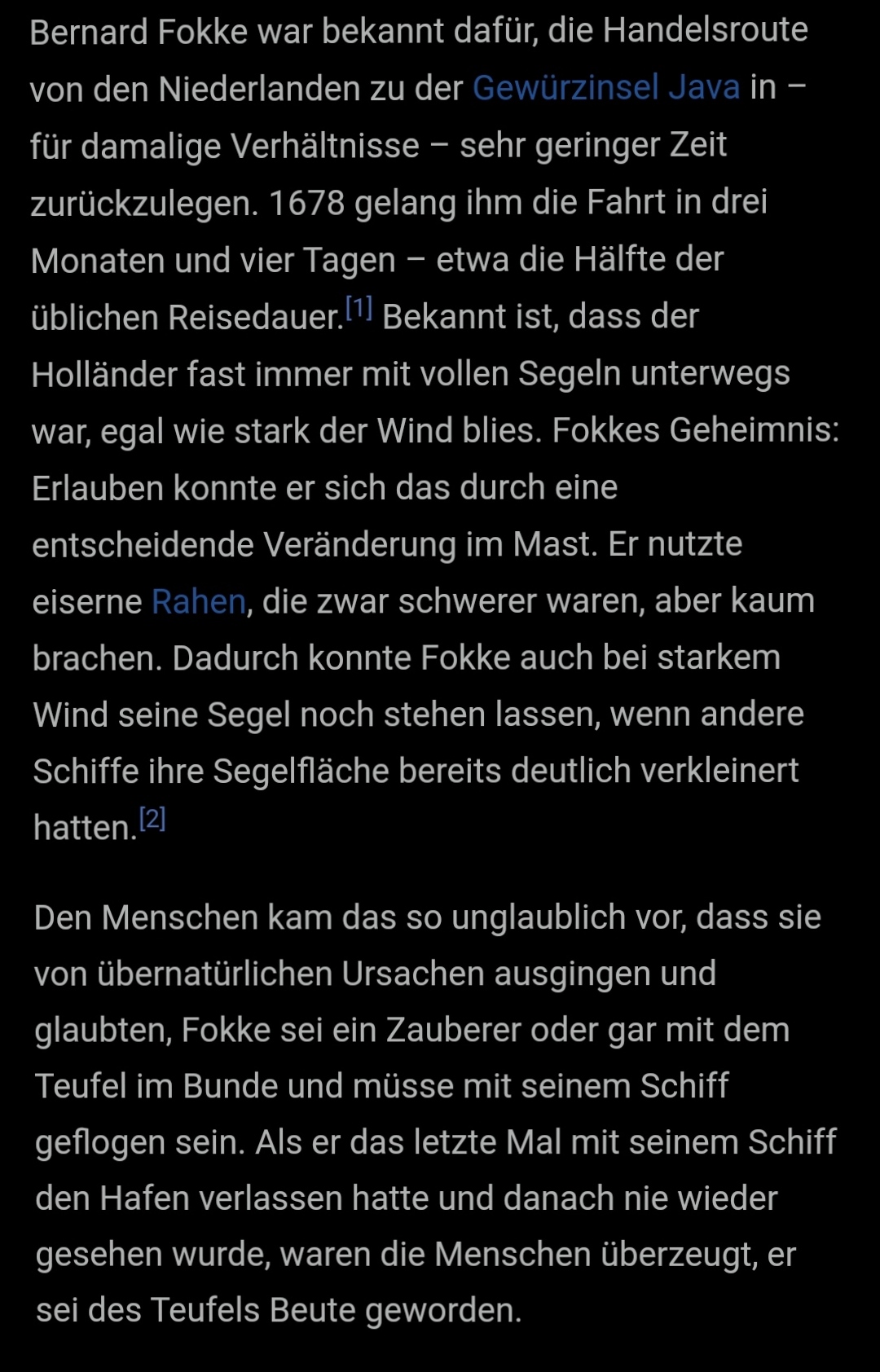Open footnote reference [2]
Image resolution: width=880 pixels, height=1372 pixels.
coord(152,818)
